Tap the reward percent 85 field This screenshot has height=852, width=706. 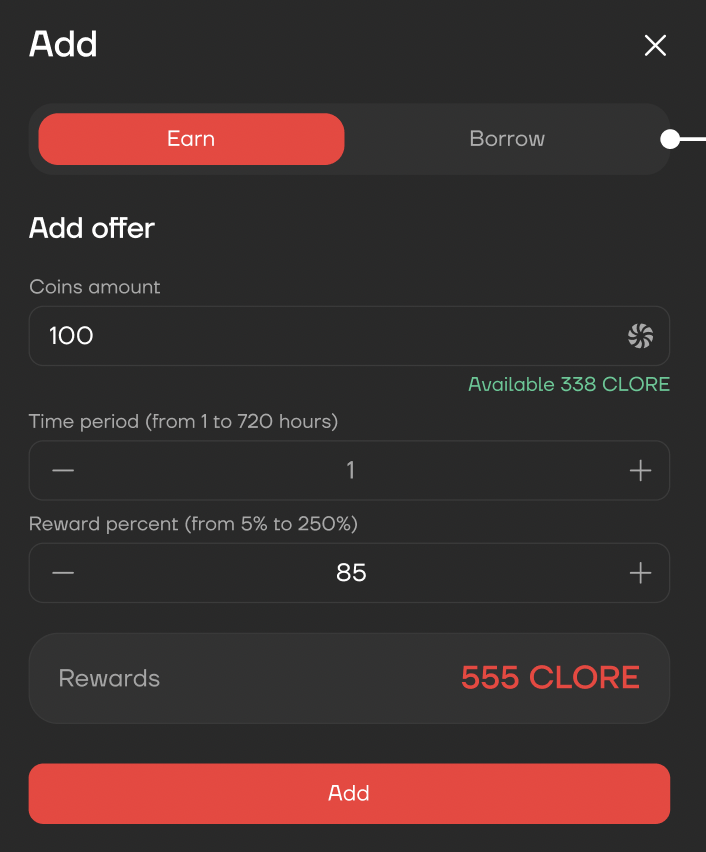351,572
